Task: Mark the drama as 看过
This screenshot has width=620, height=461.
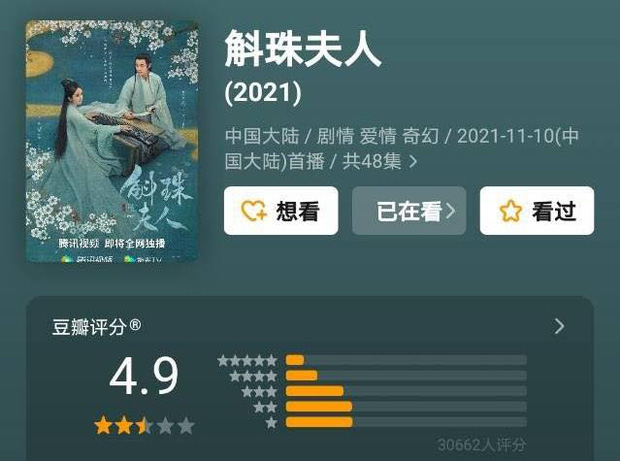Action: click(x=537, y=211)
